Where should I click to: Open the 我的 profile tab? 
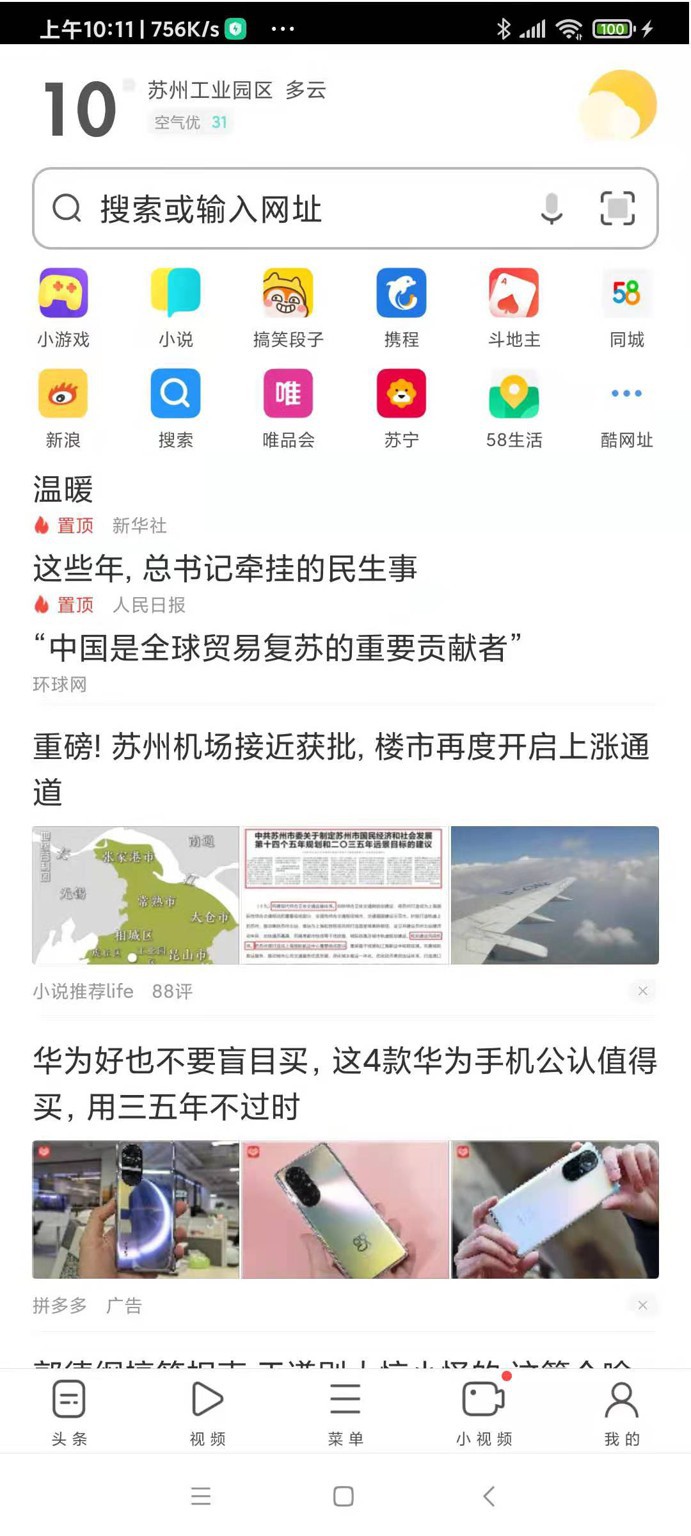click(x=621, y=1412)
